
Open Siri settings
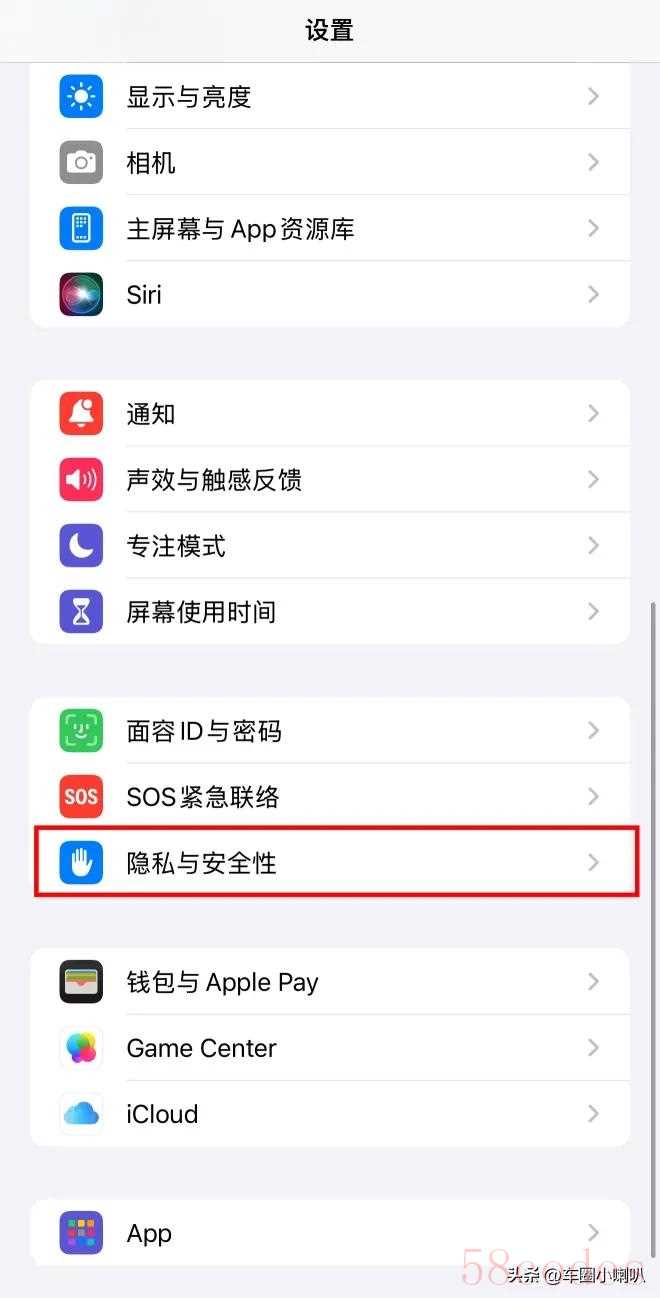point(330,294)
